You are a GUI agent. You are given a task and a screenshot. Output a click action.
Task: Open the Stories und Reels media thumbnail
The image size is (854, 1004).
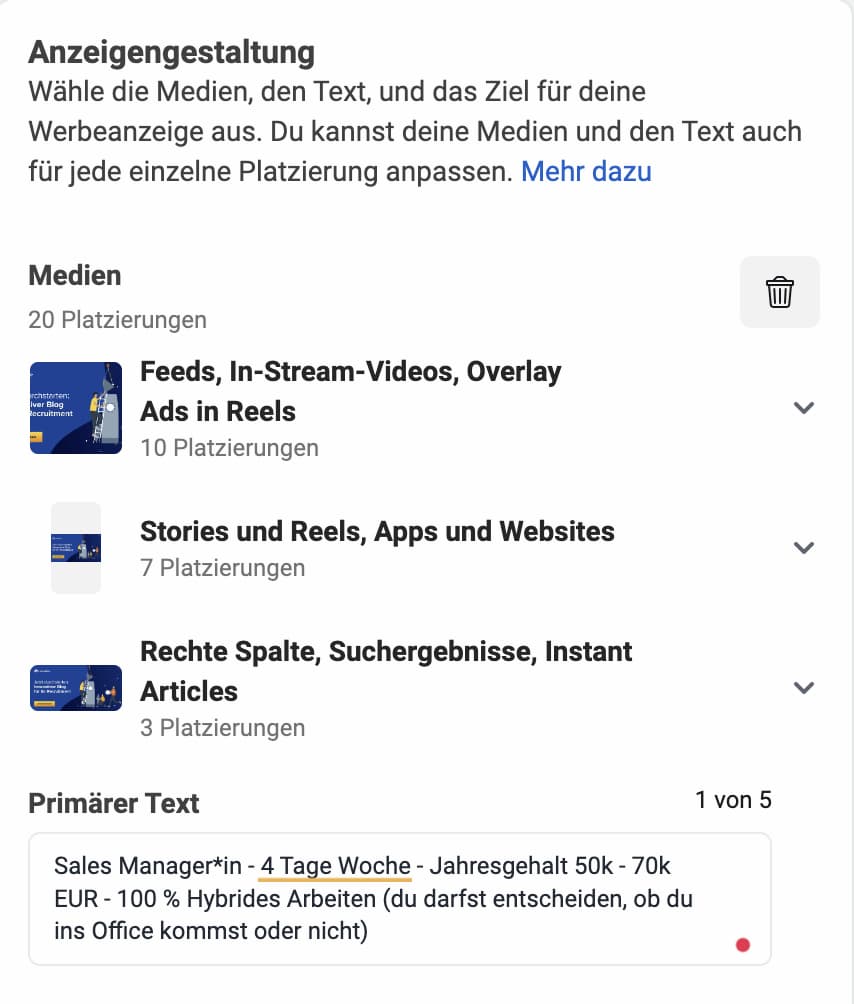pos(76,548)
